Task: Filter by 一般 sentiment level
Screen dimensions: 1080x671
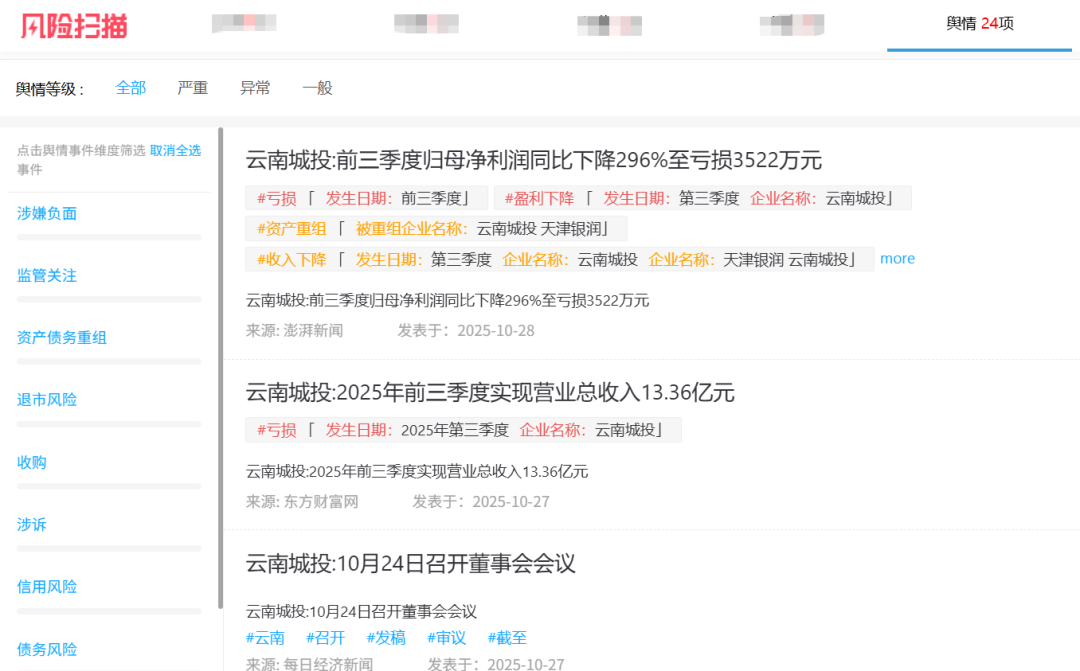Action: 317,88
